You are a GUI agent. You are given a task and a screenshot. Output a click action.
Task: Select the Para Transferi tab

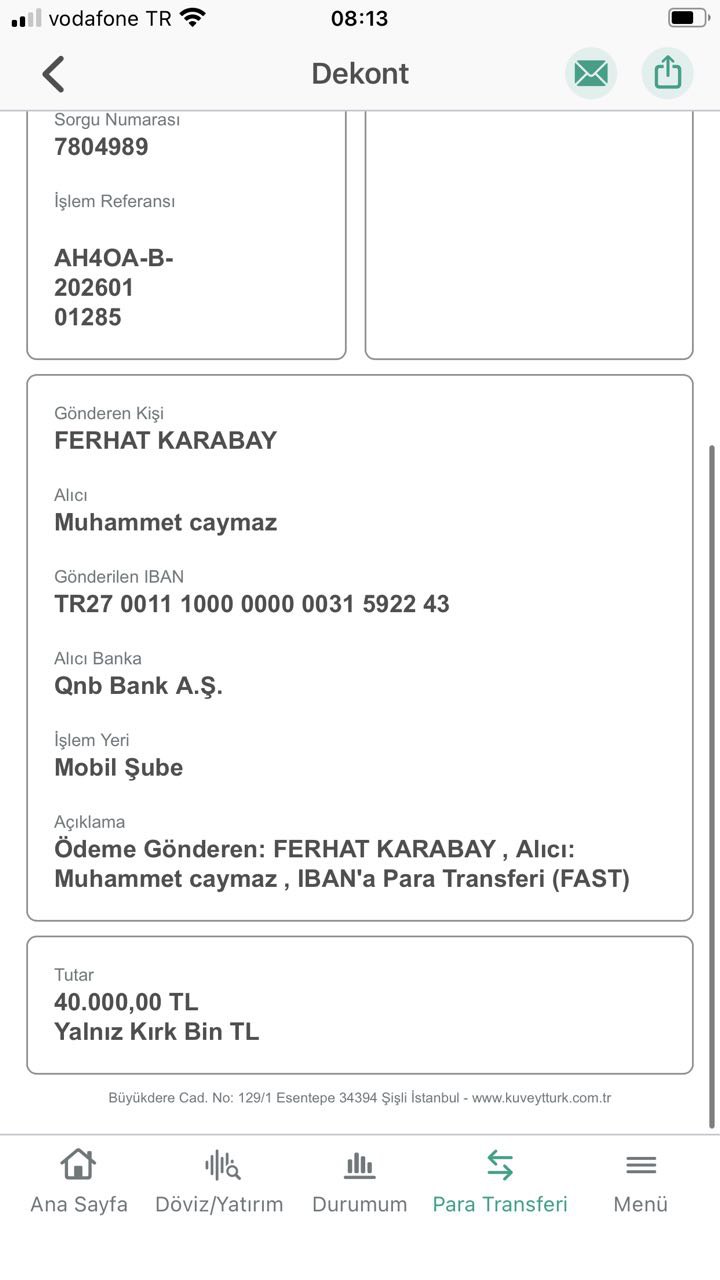pos(500,1181)
